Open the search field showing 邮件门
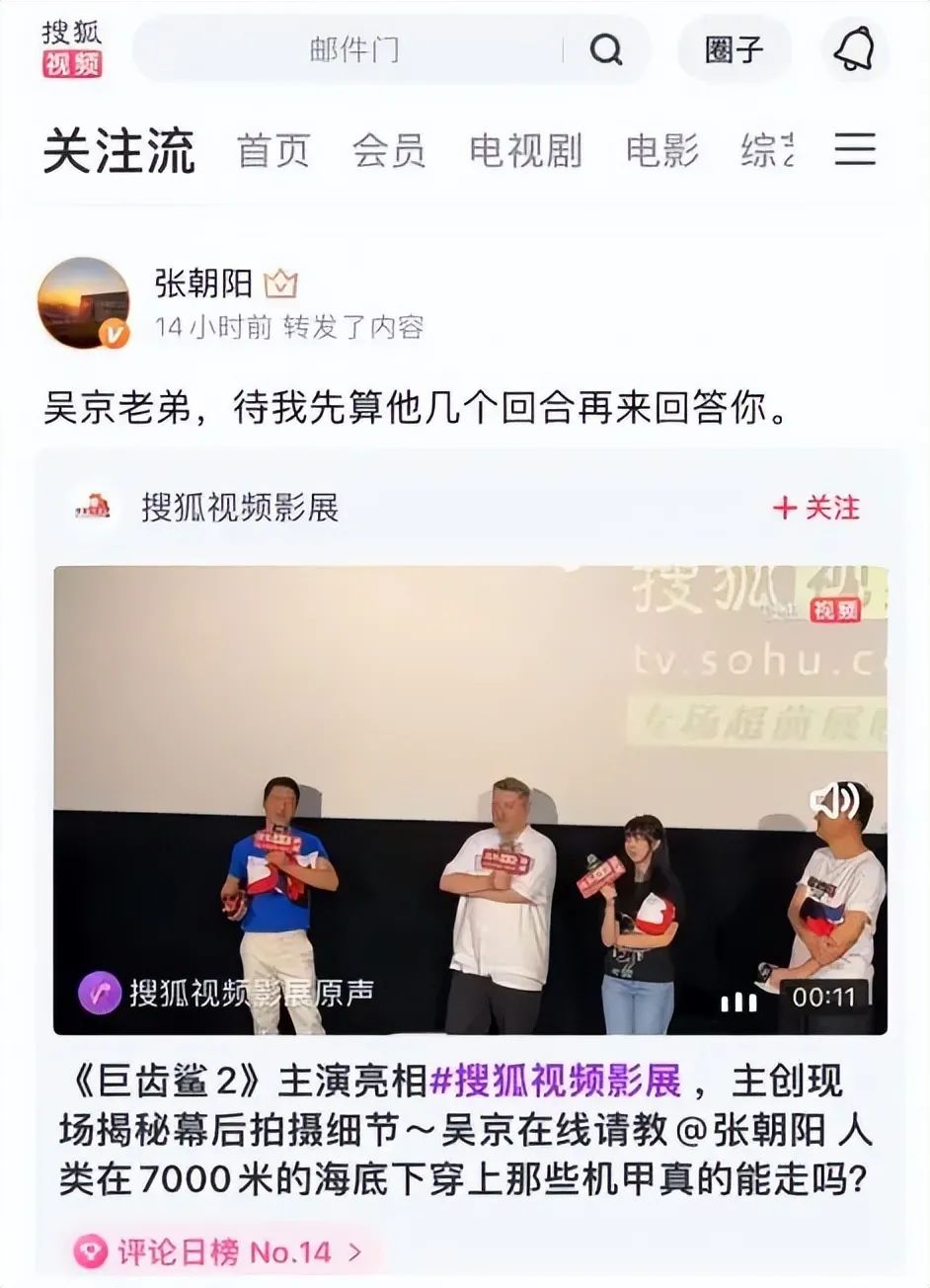The height and width of the screenshot is (1288, 930). [x=355, y=49]
